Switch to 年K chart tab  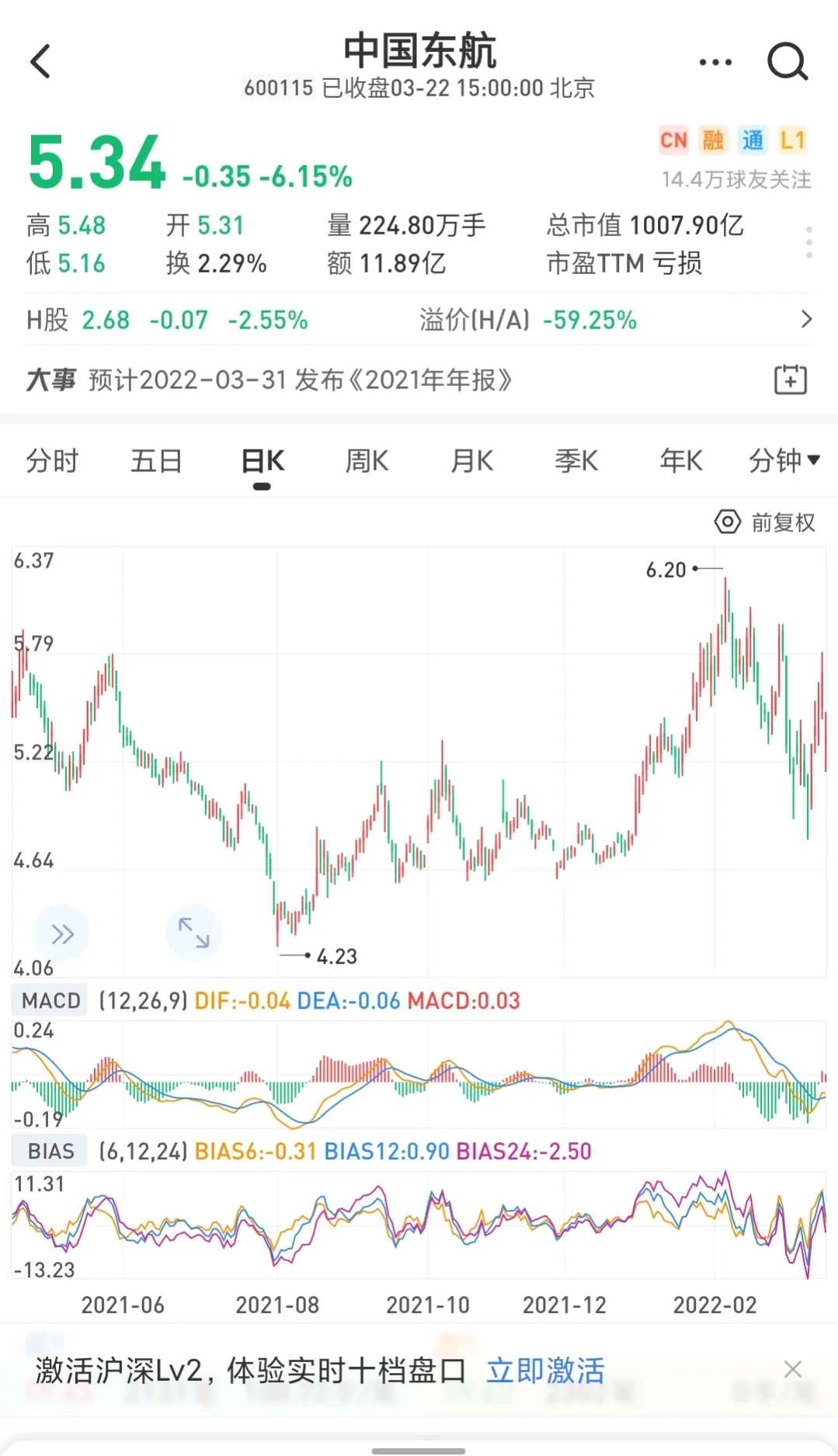pos(681,461)
